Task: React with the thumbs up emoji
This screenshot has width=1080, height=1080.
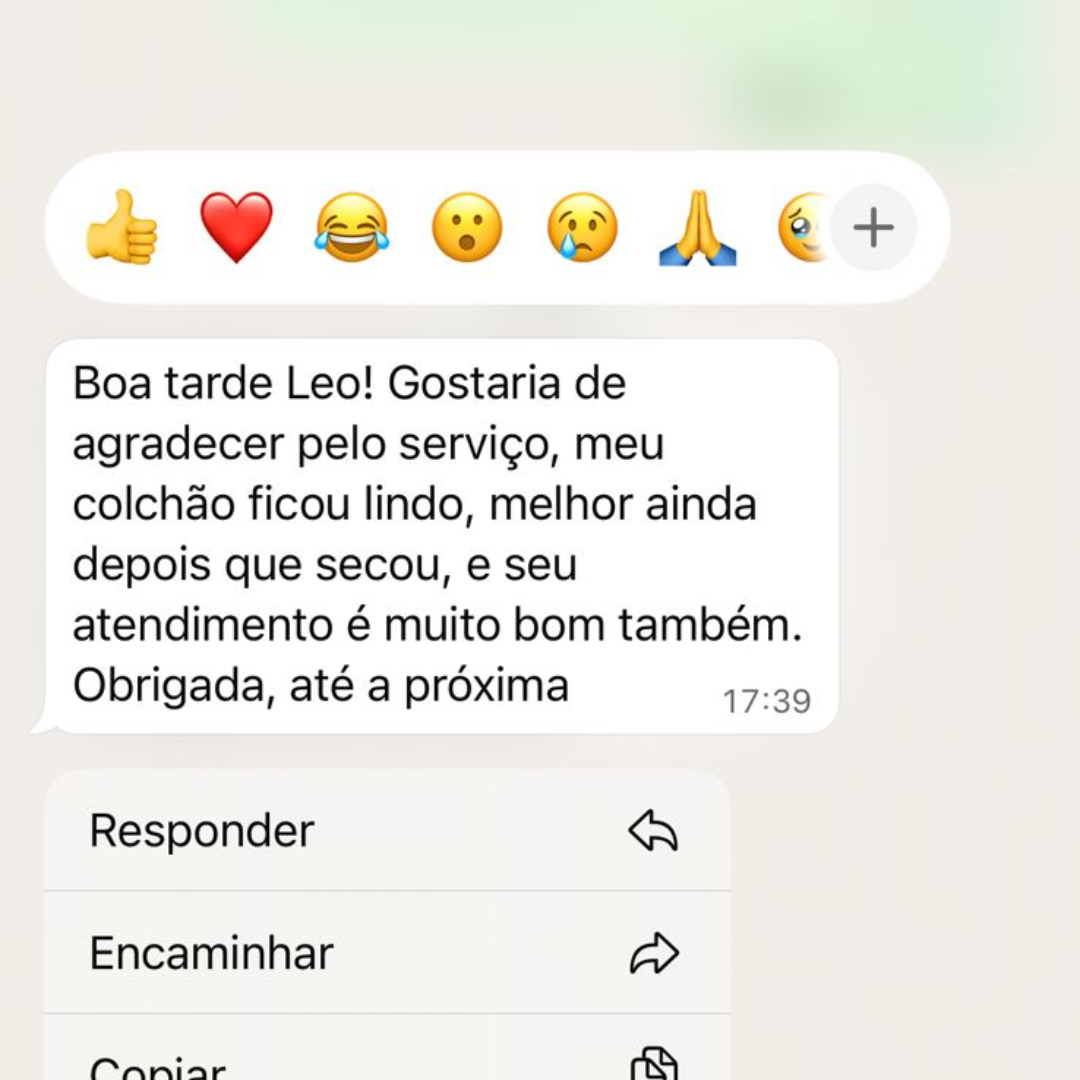Action: tap(121, 227)
